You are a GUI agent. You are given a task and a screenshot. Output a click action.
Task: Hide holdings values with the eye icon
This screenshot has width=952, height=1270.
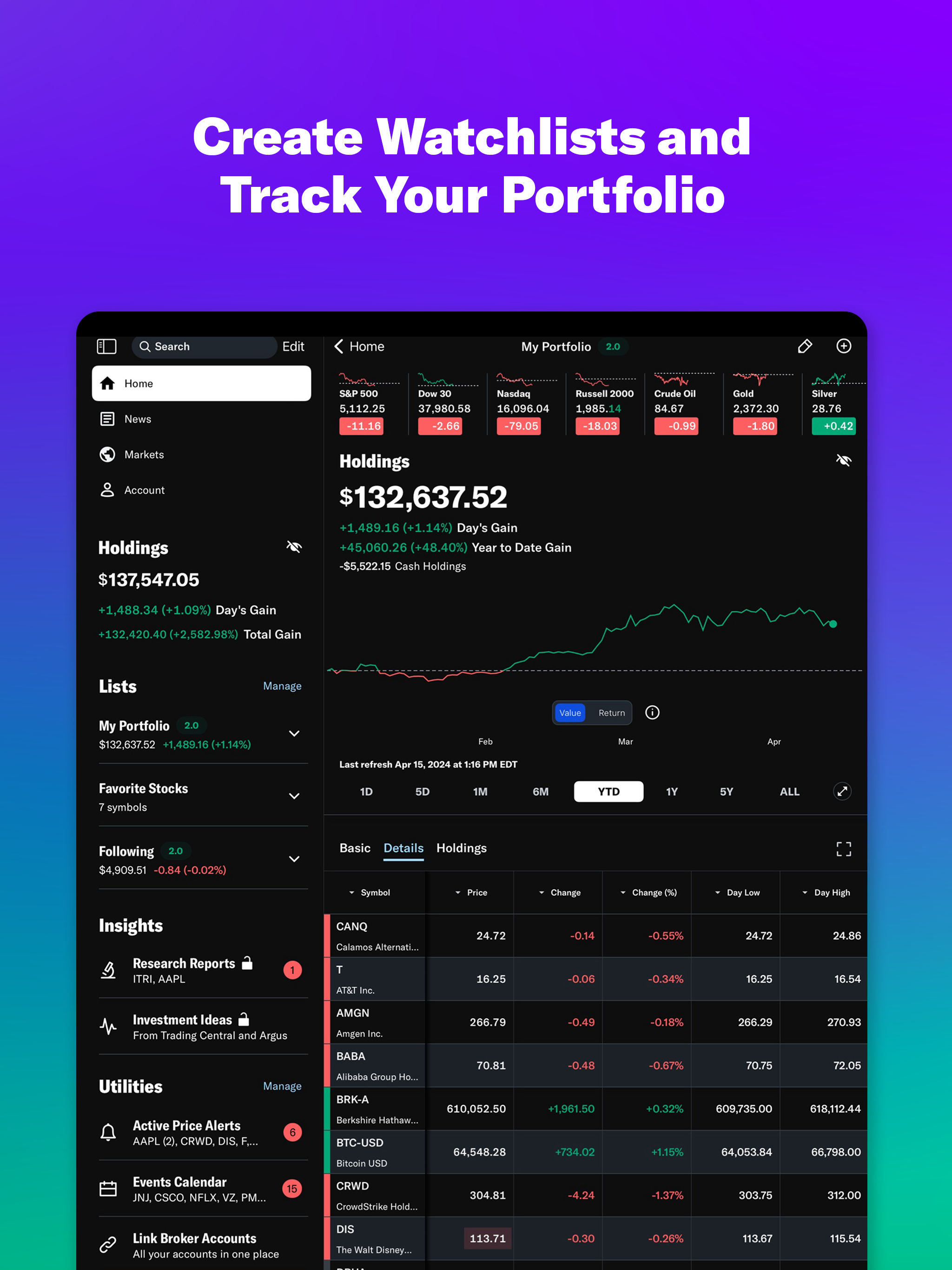click(x=845, y=460)
